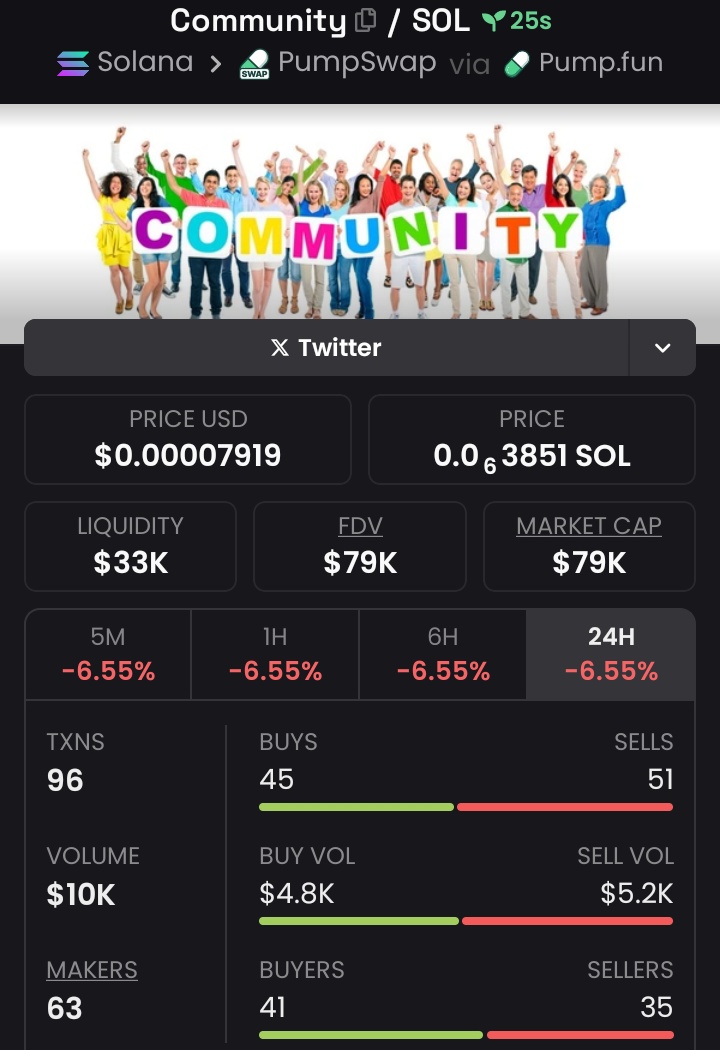The image size is (720, 1050).
Task: Copy the Community token address
Action: click(366, 20)
